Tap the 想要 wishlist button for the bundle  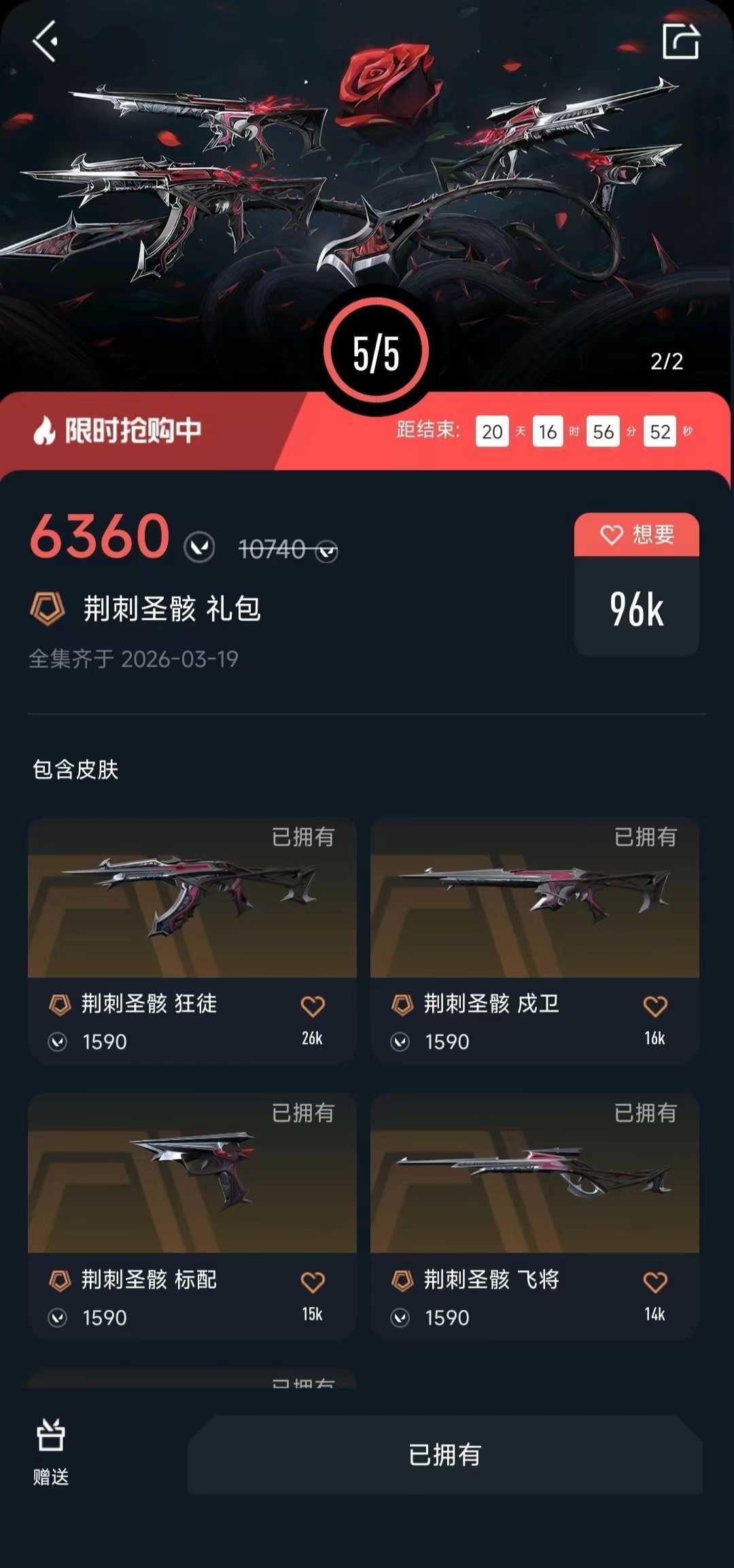tap(637, 535)
